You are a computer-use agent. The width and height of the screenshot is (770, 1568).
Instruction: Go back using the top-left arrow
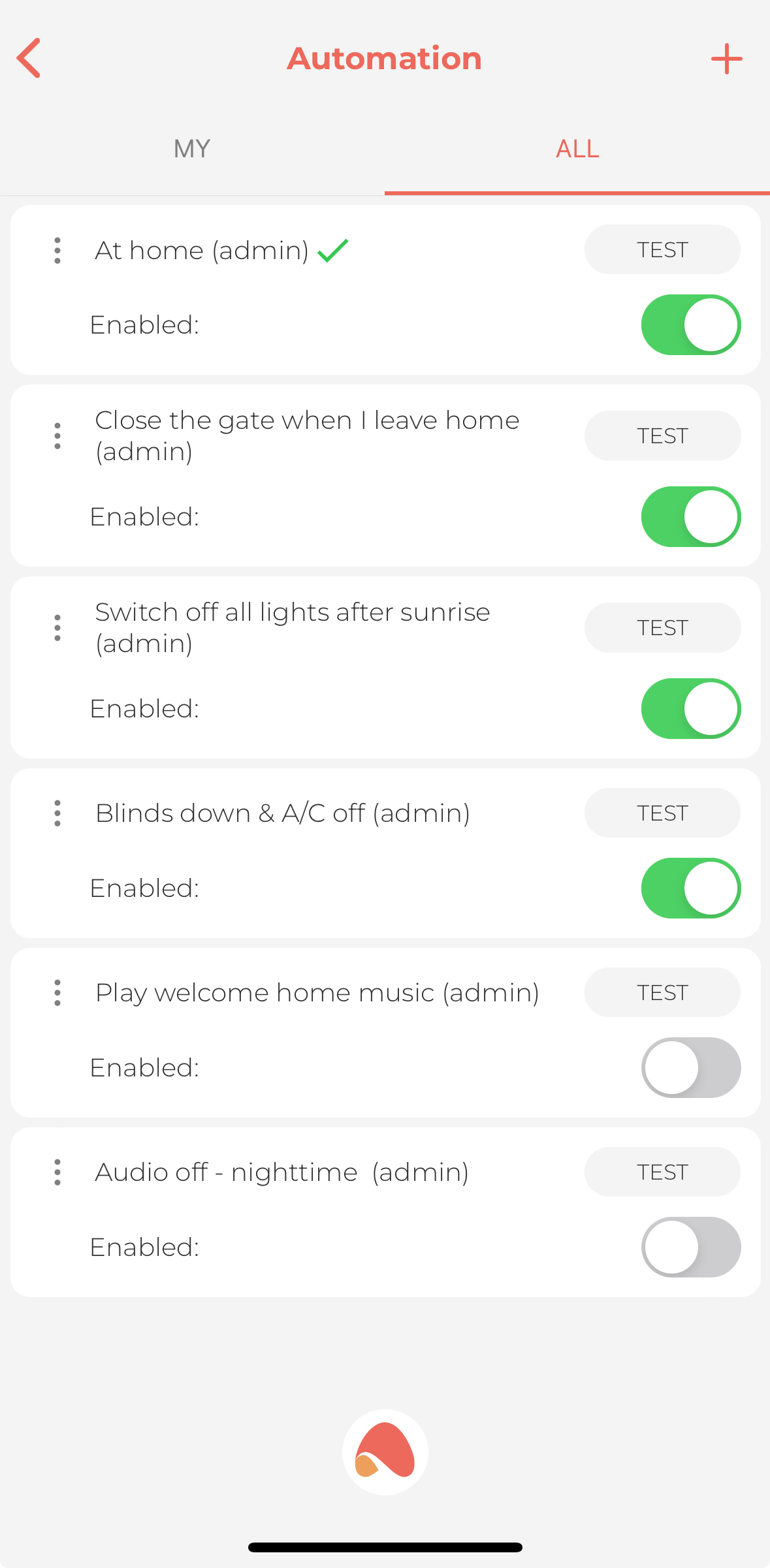coord(29,58)
